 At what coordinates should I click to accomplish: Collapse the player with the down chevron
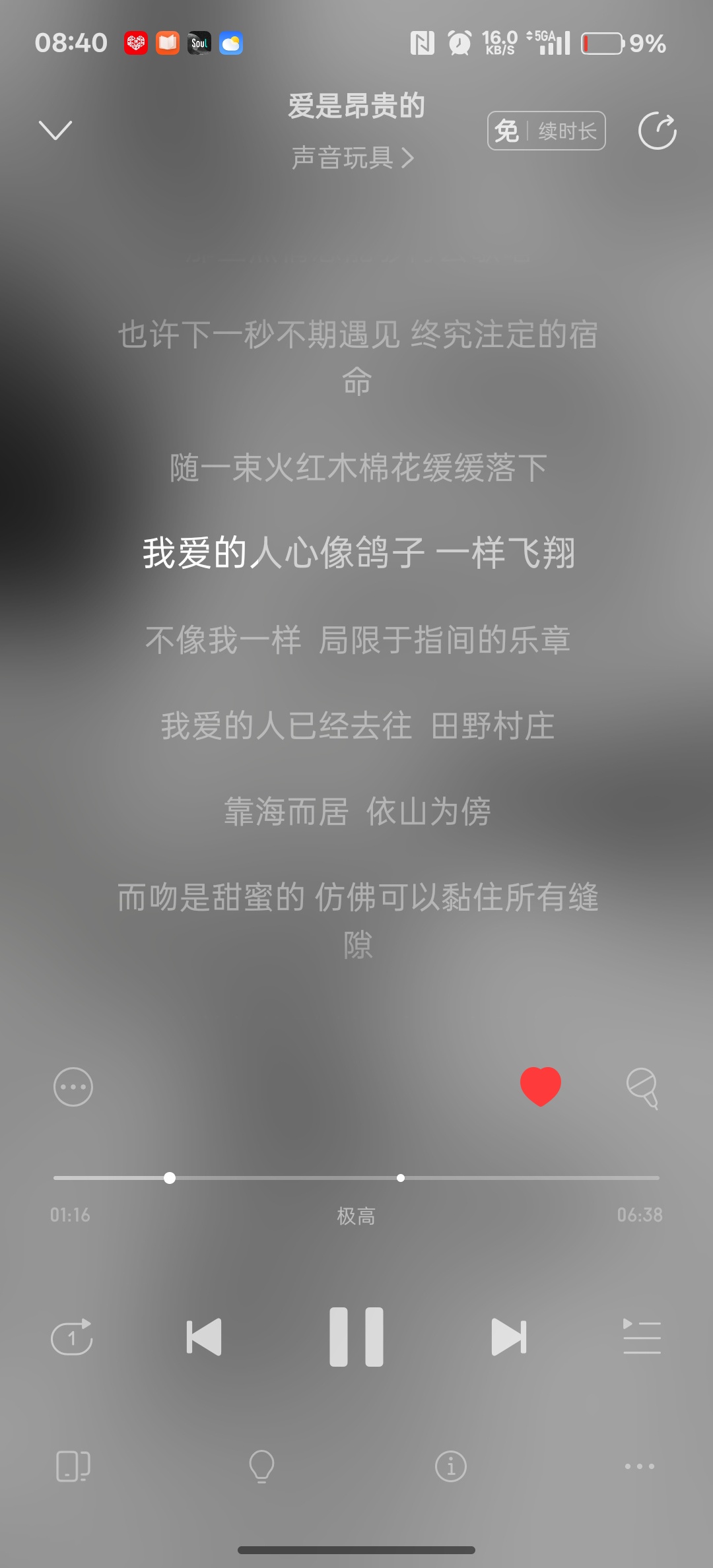55,130
